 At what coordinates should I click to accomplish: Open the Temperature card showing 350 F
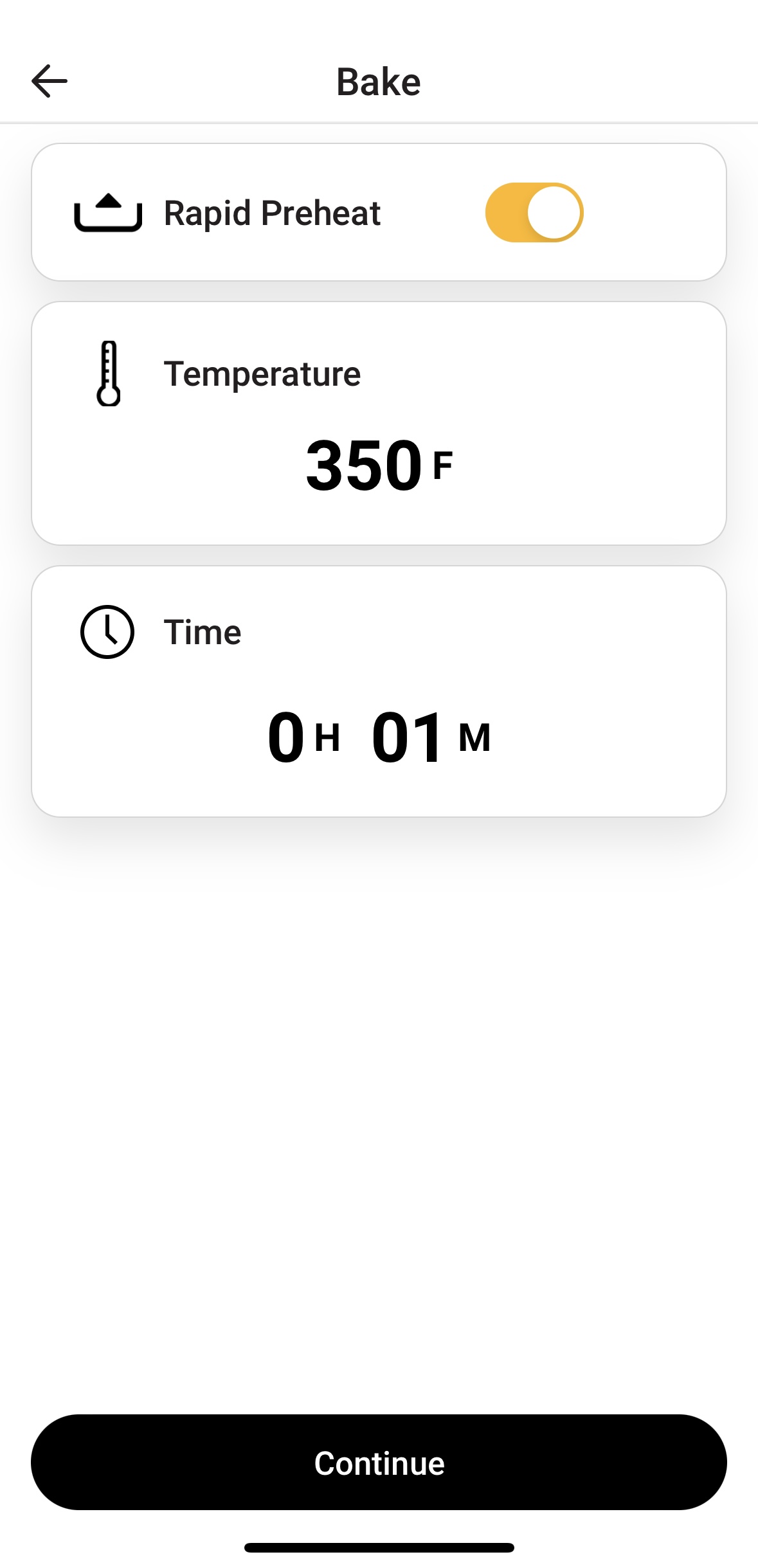[379, 424]
